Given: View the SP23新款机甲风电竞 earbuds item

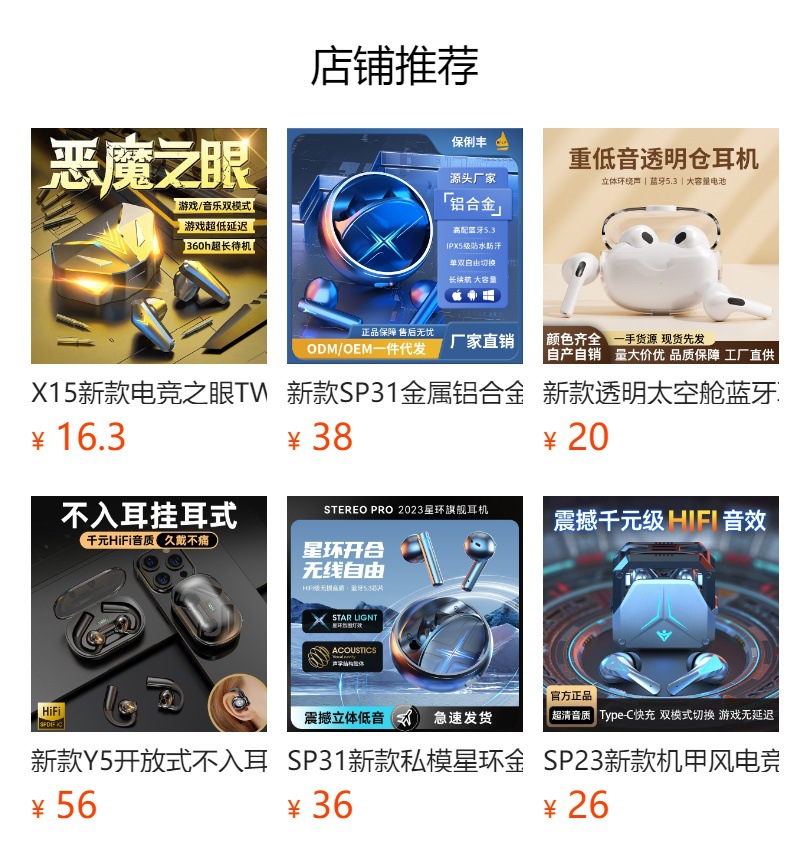Looking at the screenshot, I should (661, 614).
